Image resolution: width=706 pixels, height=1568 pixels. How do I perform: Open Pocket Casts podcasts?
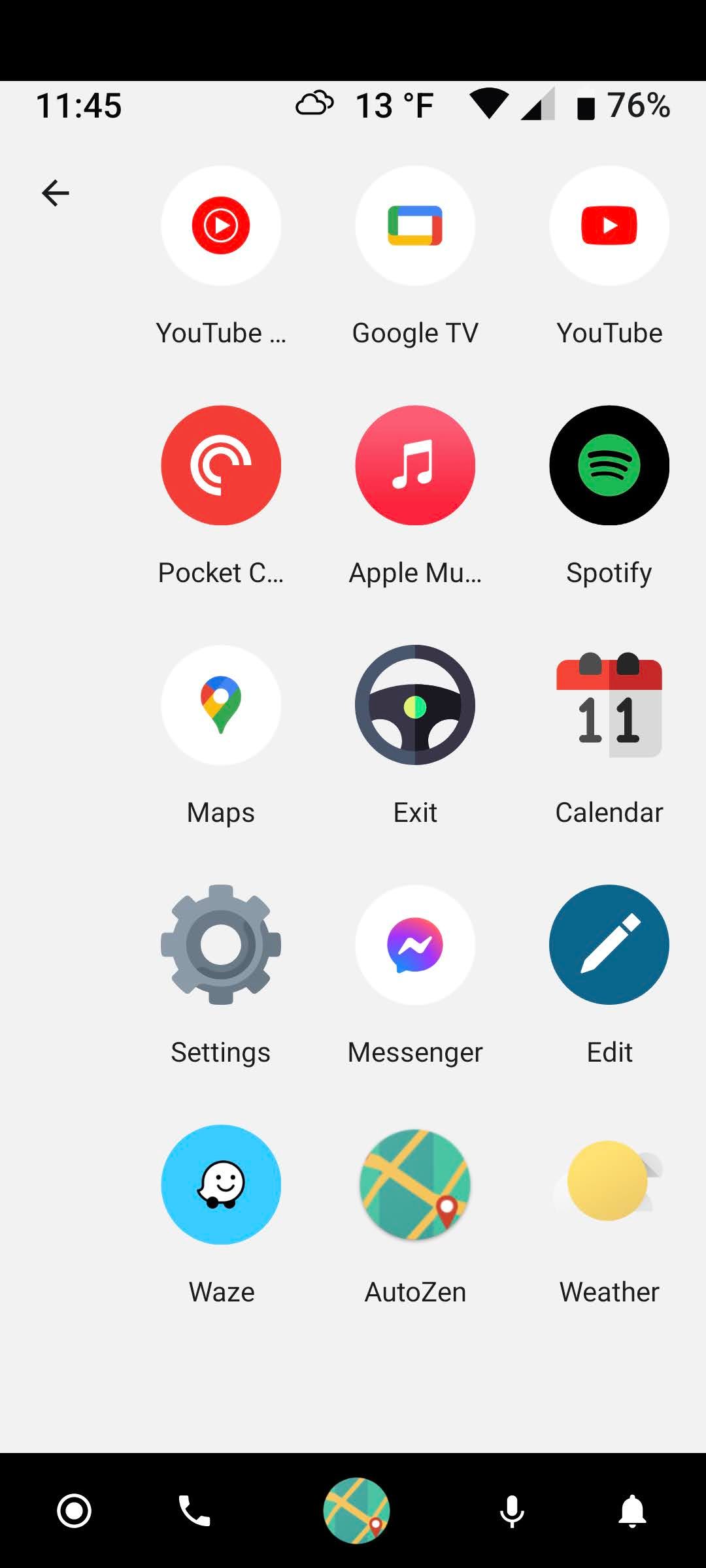pyautogui.click(x=221, y=465)
